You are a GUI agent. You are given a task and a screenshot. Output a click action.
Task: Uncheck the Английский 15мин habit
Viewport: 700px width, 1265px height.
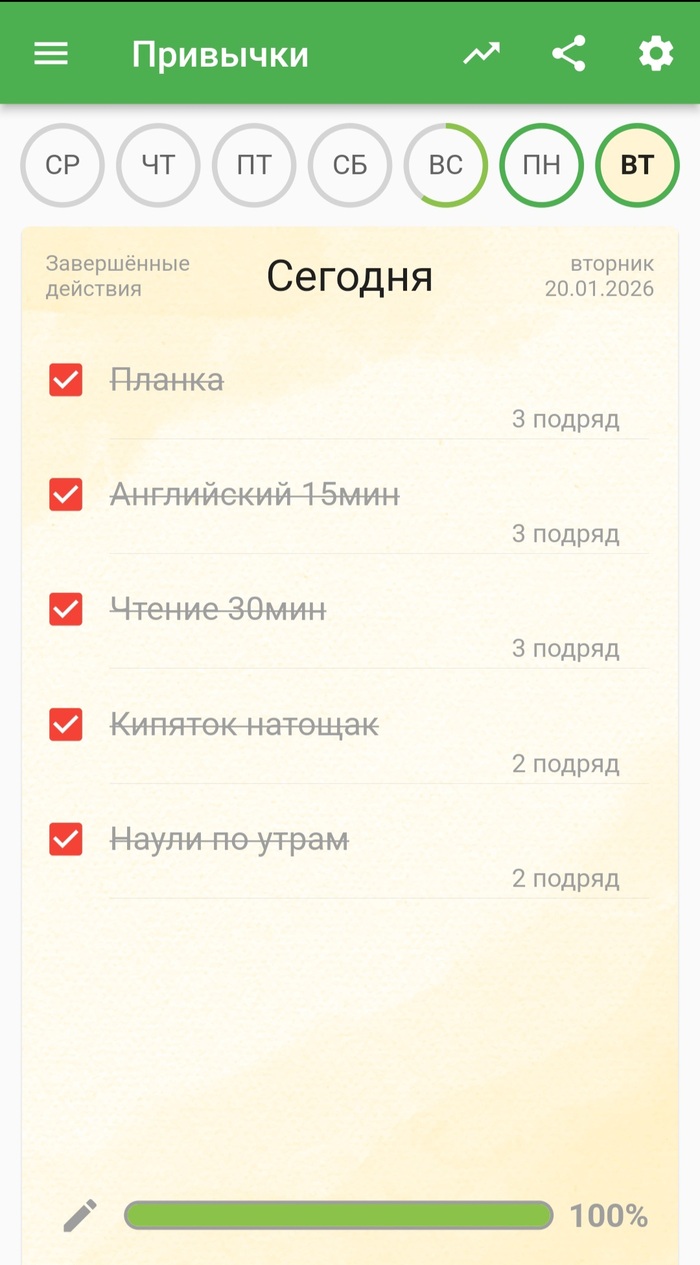coord(66,494)
